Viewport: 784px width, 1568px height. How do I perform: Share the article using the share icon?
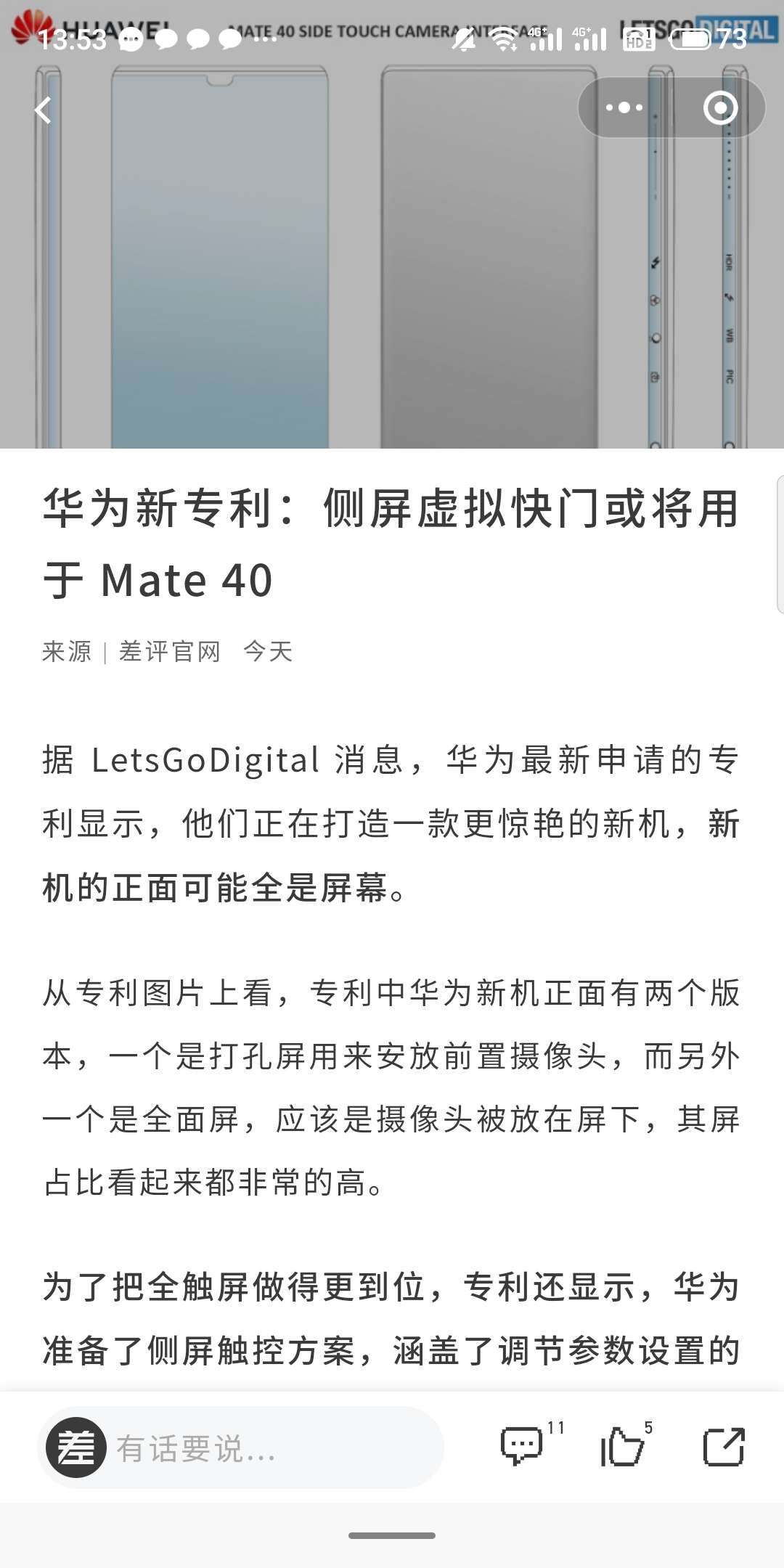point(724,1447)
